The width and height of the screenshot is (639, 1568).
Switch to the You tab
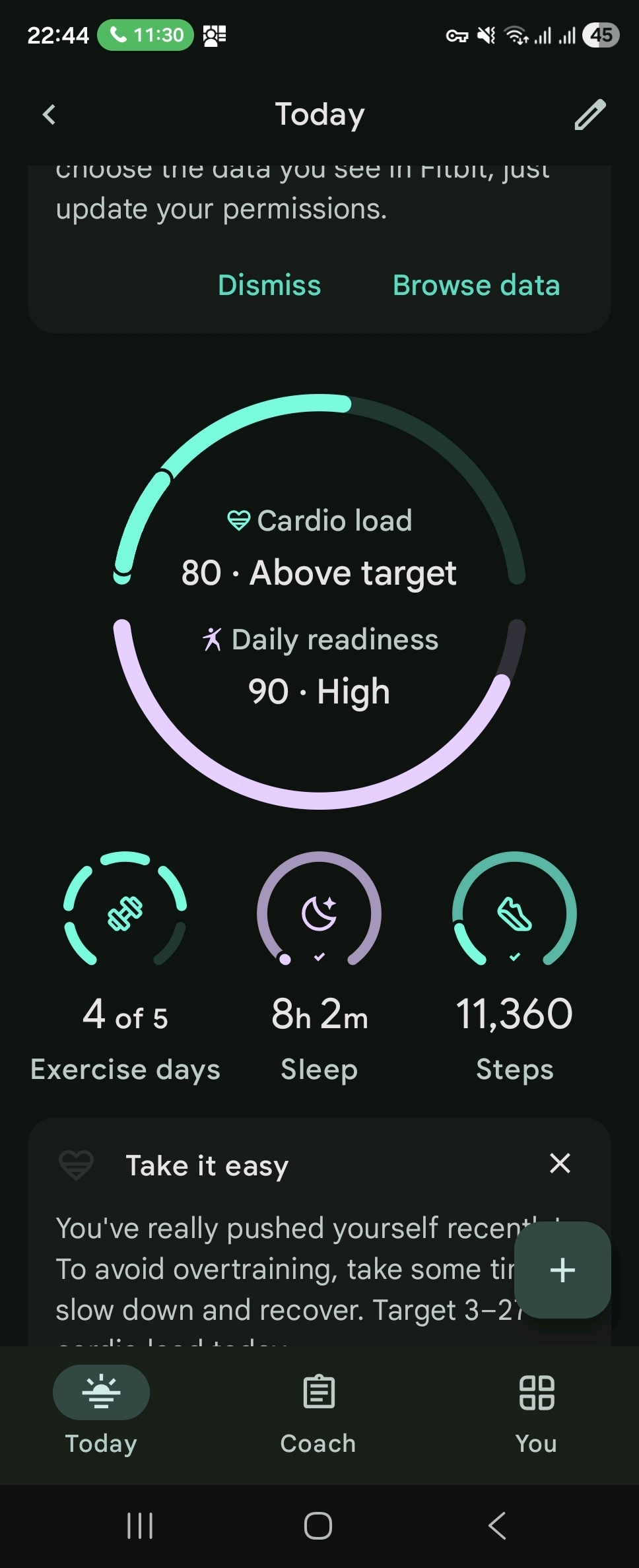click(536, 1409)
